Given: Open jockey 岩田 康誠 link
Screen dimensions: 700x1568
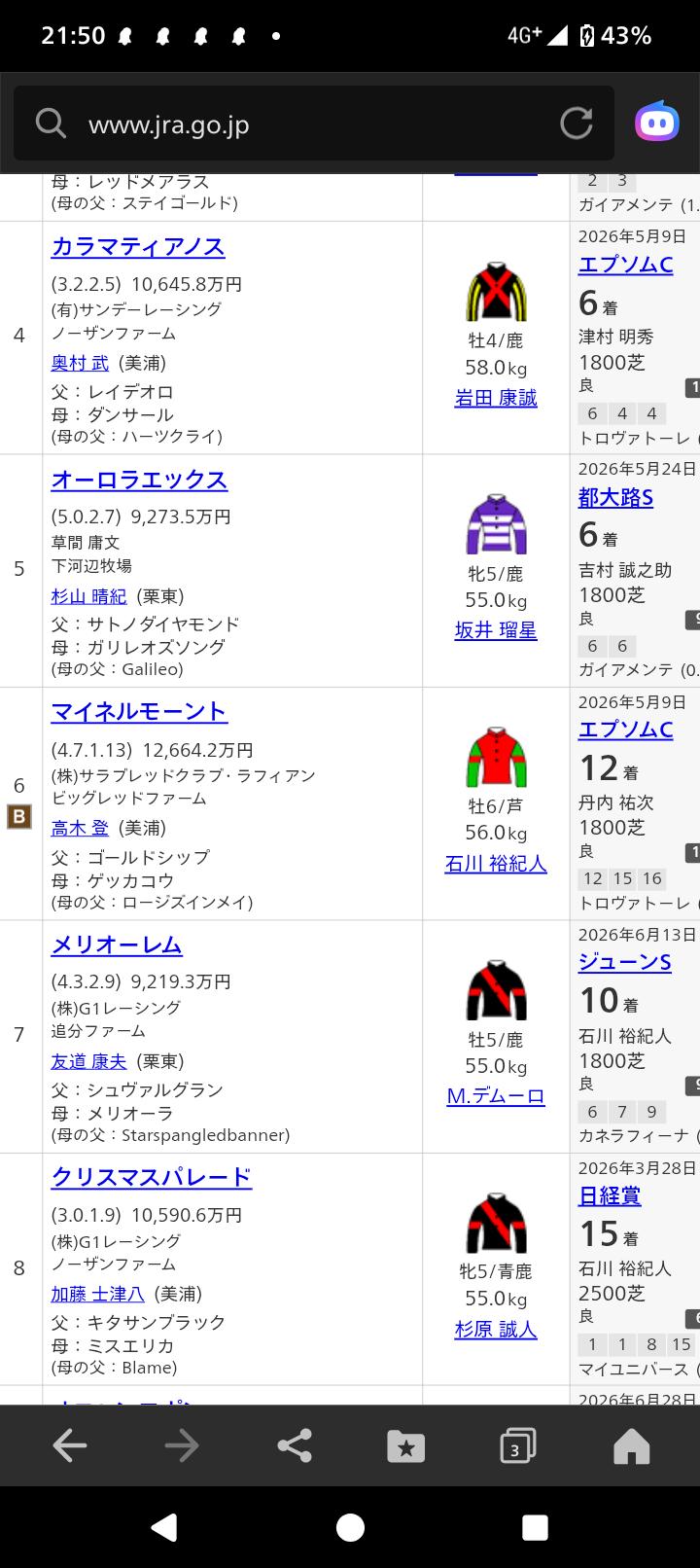Looking at the screenshot, I should point(496,398).
